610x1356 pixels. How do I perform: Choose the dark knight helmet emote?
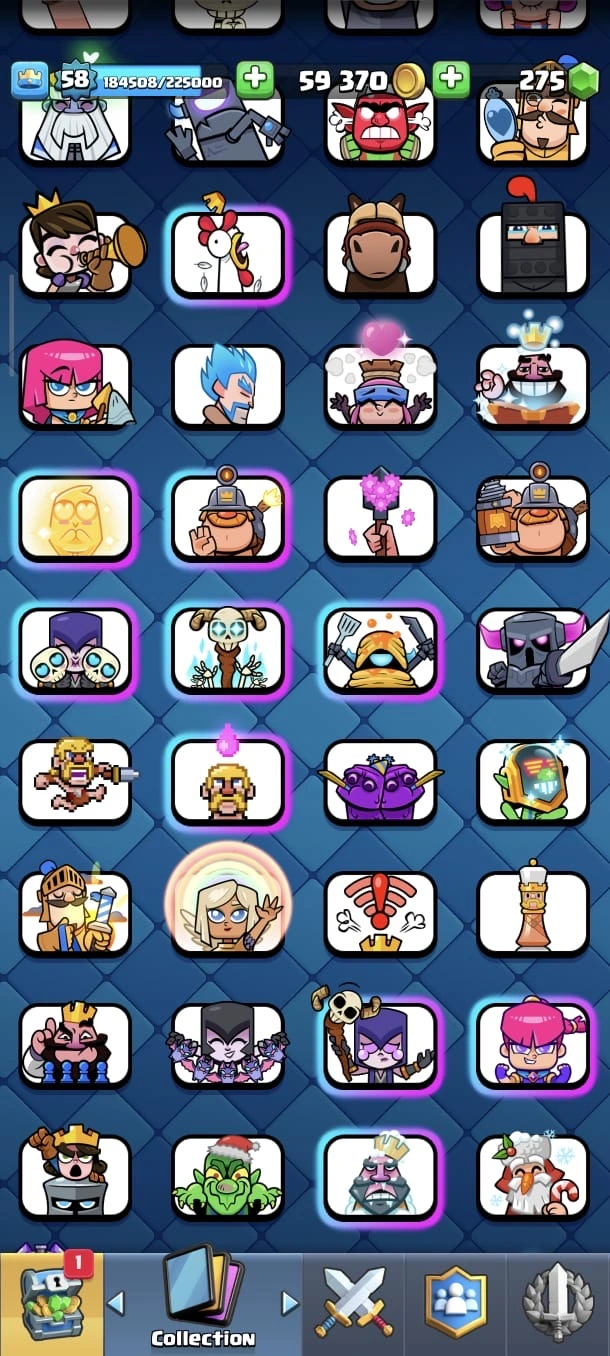click(532, 253)
